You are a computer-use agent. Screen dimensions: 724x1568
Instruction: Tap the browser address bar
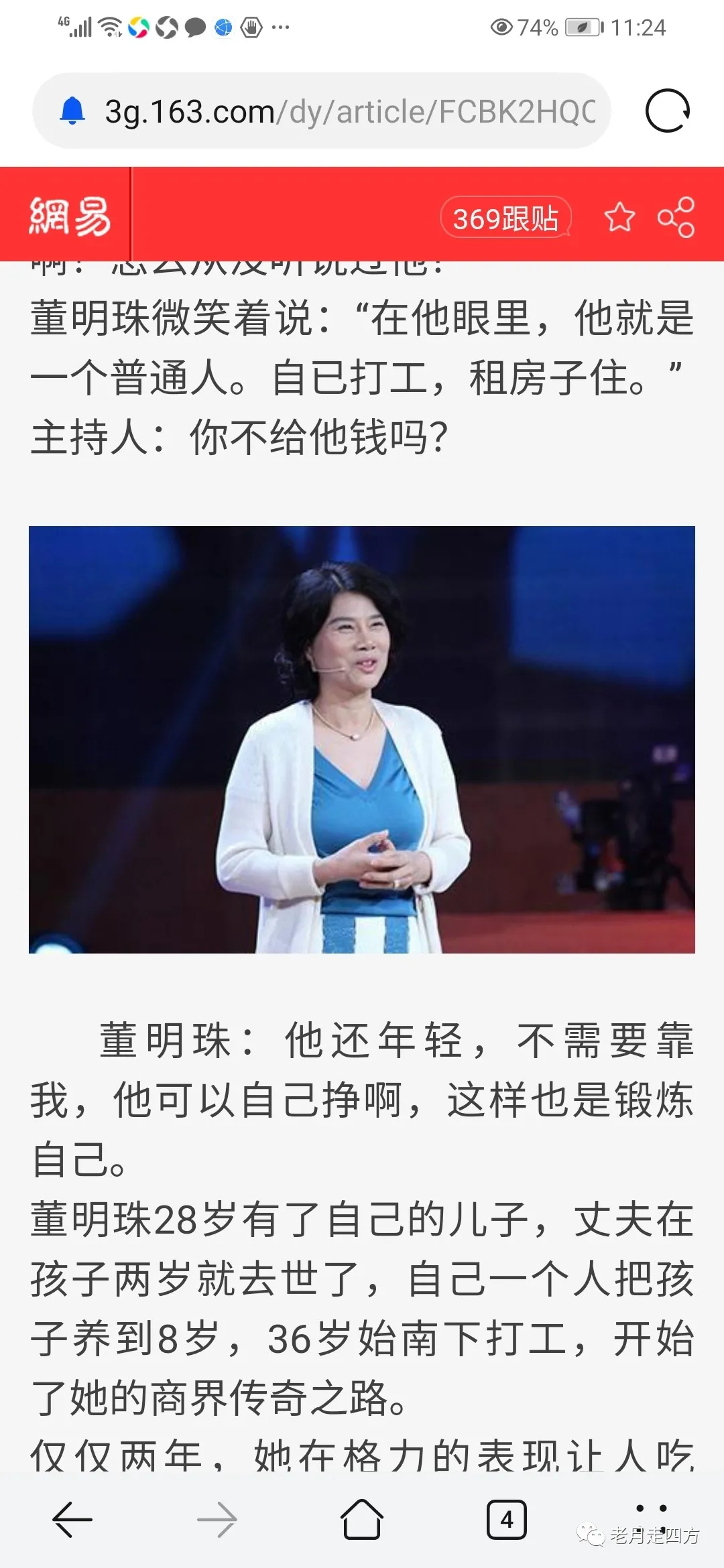[x=349, y=111]
